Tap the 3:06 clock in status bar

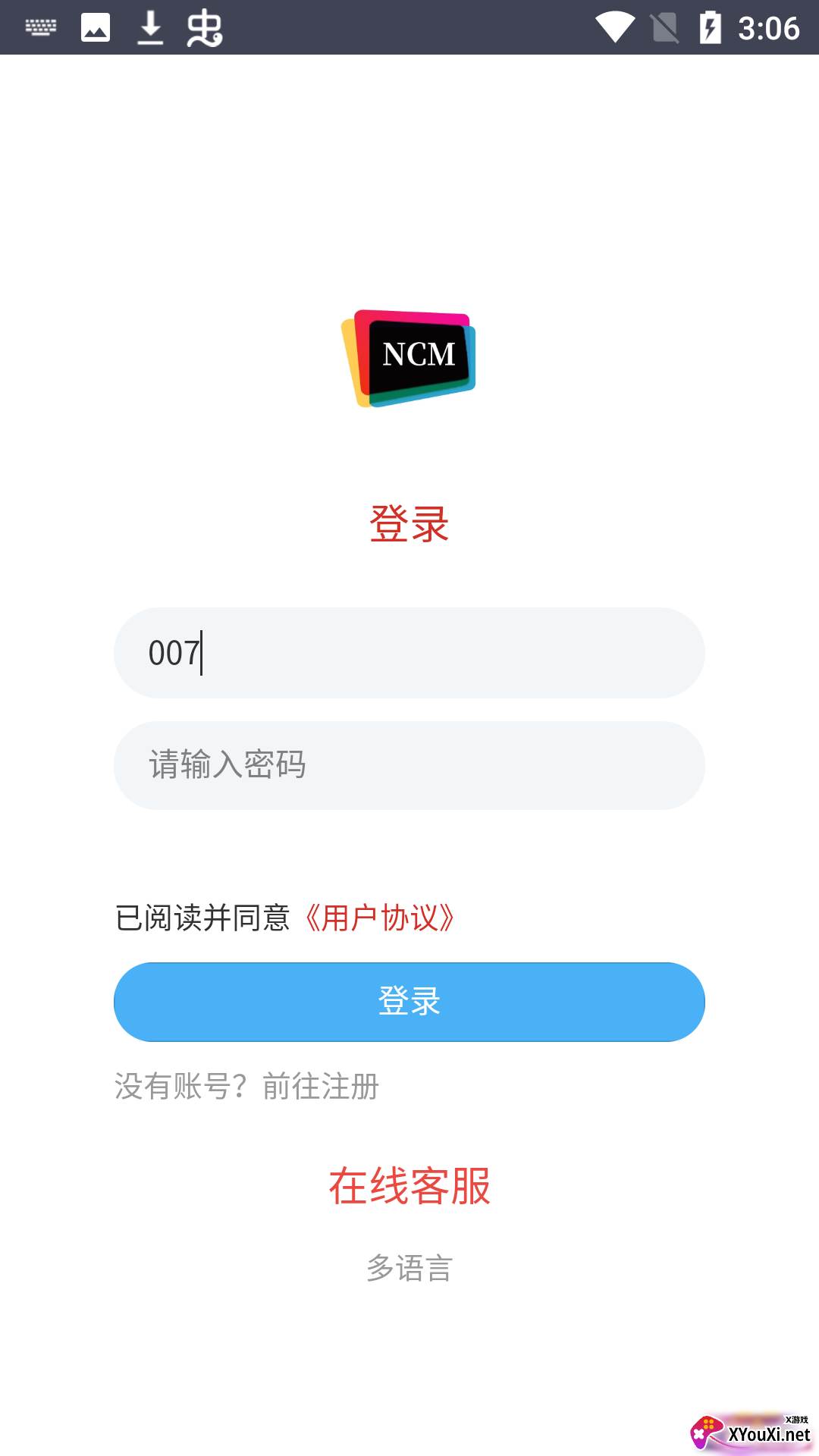pyautogui.click(x=768, y=27)
